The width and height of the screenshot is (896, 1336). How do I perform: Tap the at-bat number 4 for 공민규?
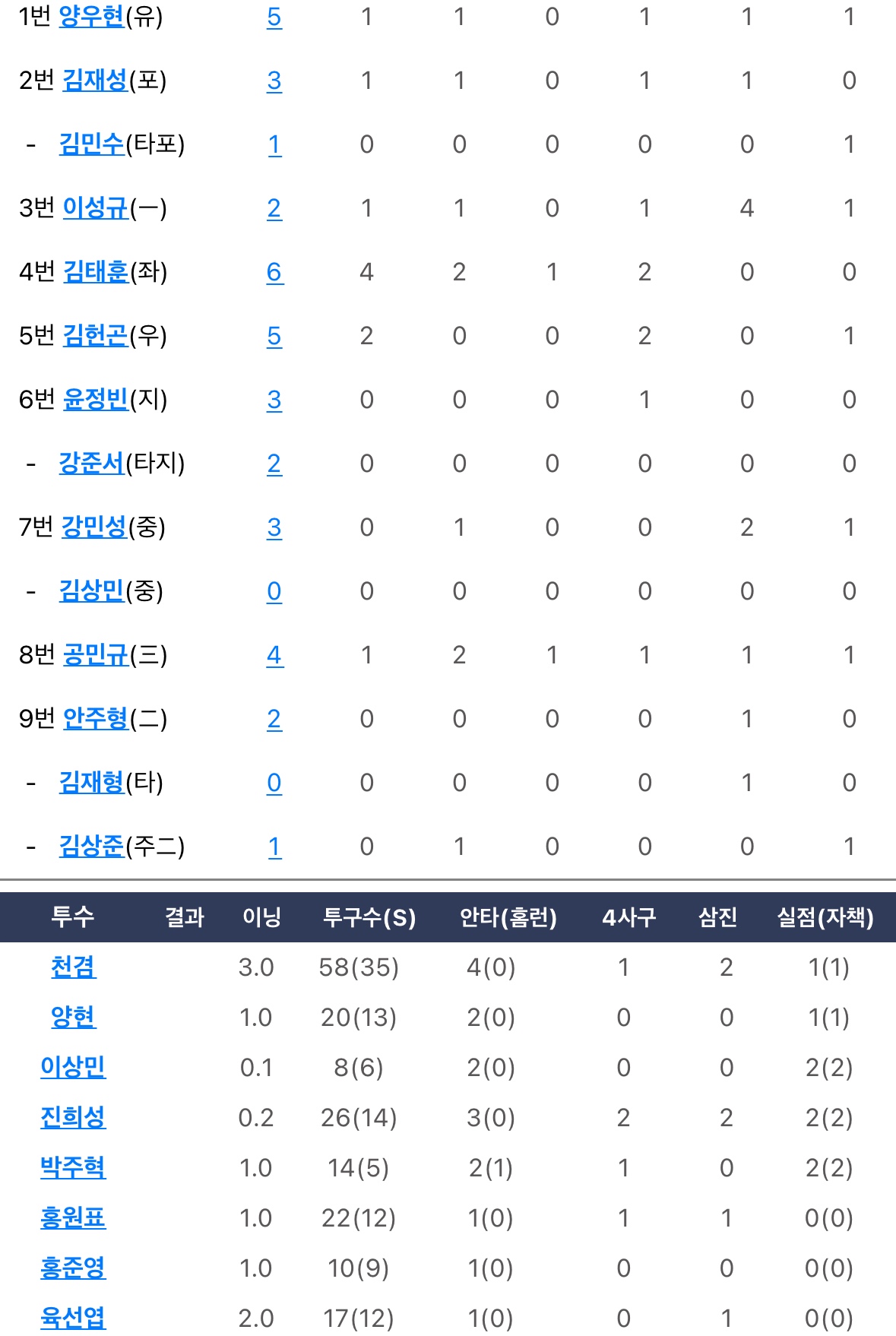(274, 655)
